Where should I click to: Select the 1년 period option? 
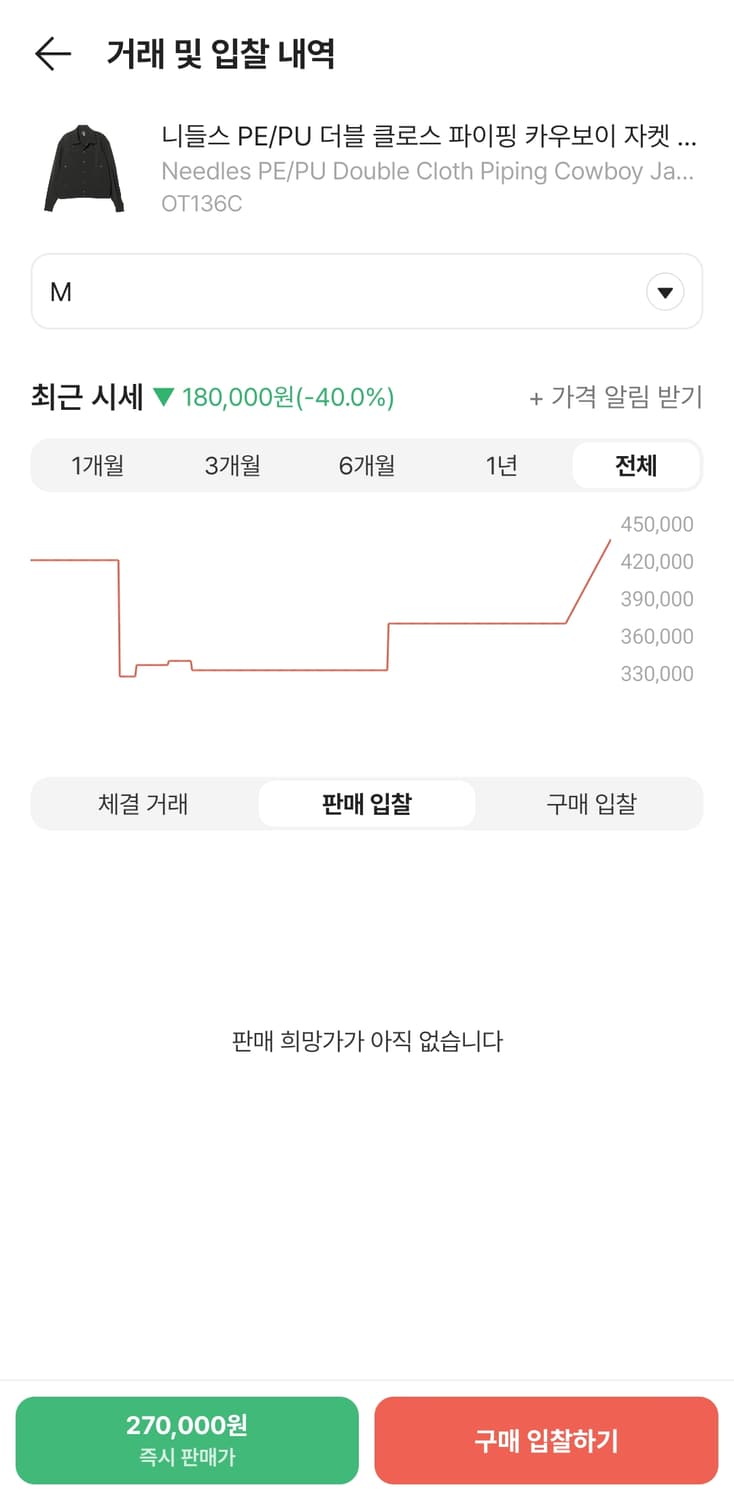click(500, 465)
